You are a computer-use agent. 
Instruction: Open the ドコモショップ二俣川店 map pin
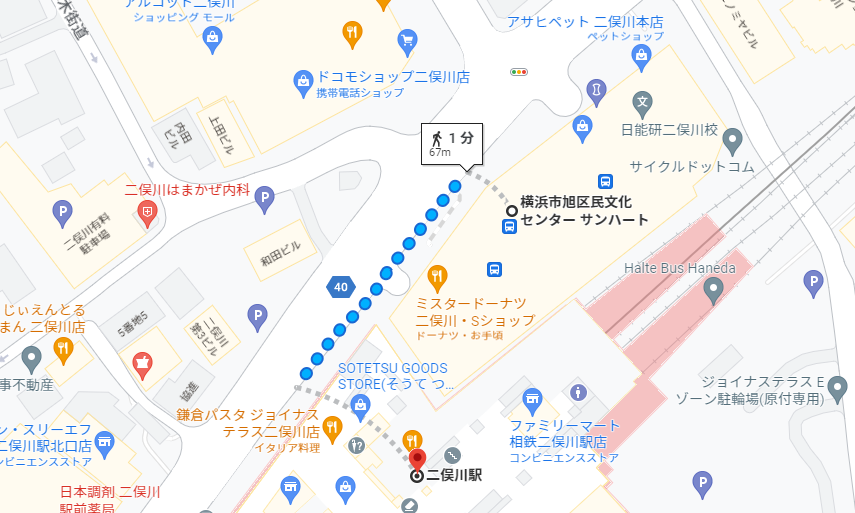pos(303,78)
